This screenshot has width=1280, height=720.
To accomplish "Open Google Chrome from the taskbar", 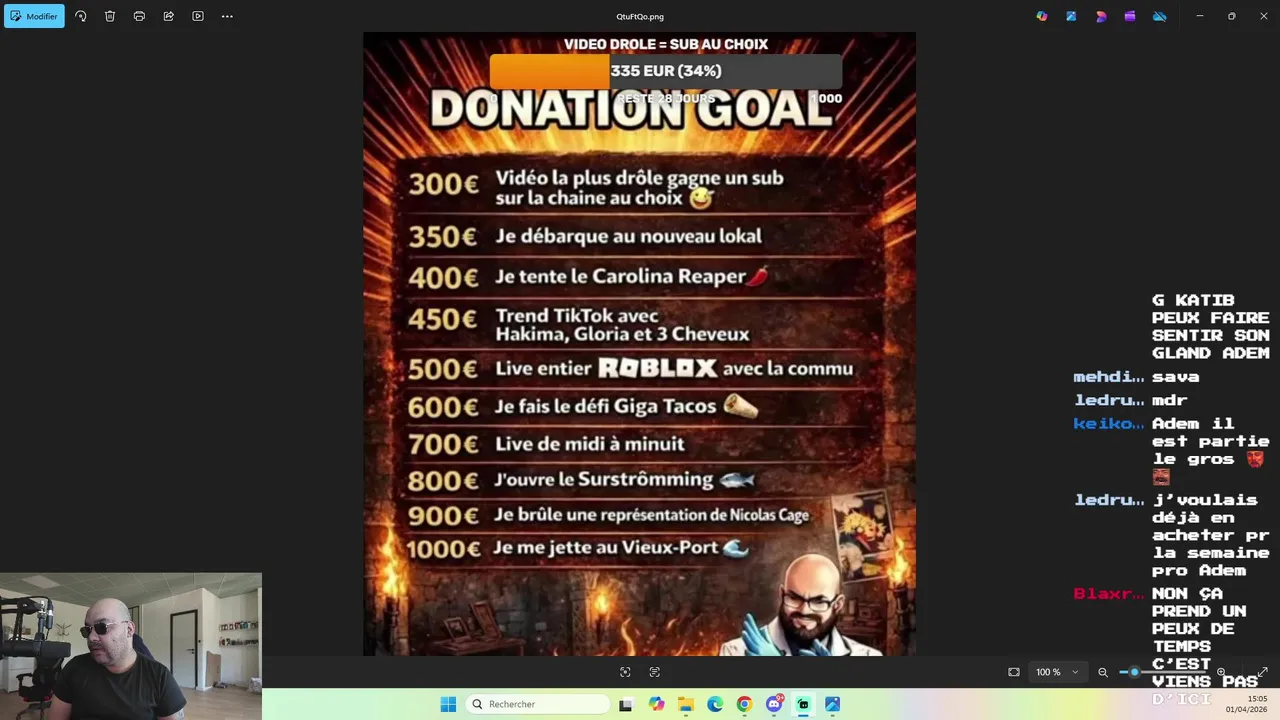I will coord(744,704).
